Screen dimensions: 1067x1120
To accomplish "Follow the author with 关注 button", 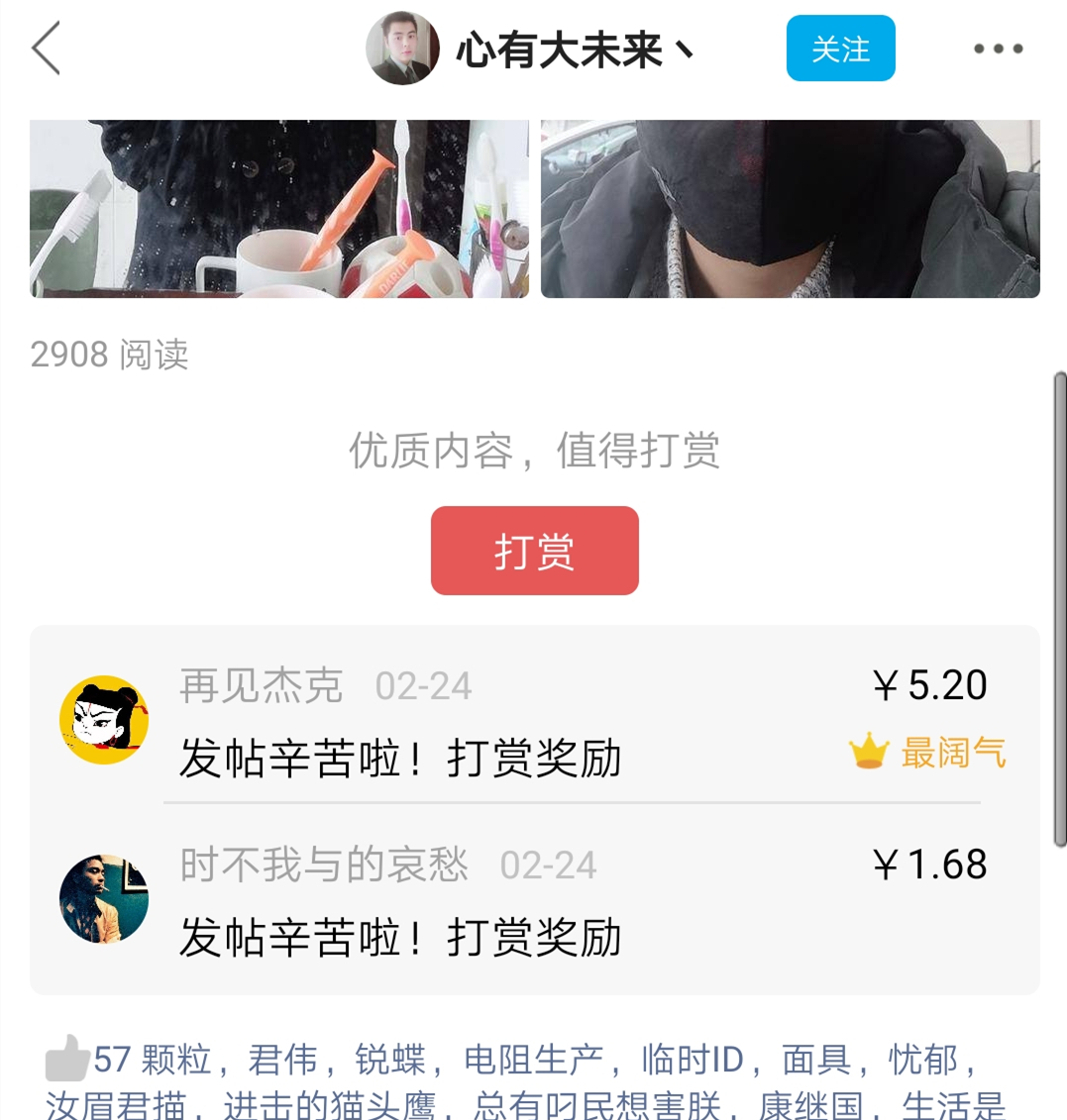I will coord(840,49).
